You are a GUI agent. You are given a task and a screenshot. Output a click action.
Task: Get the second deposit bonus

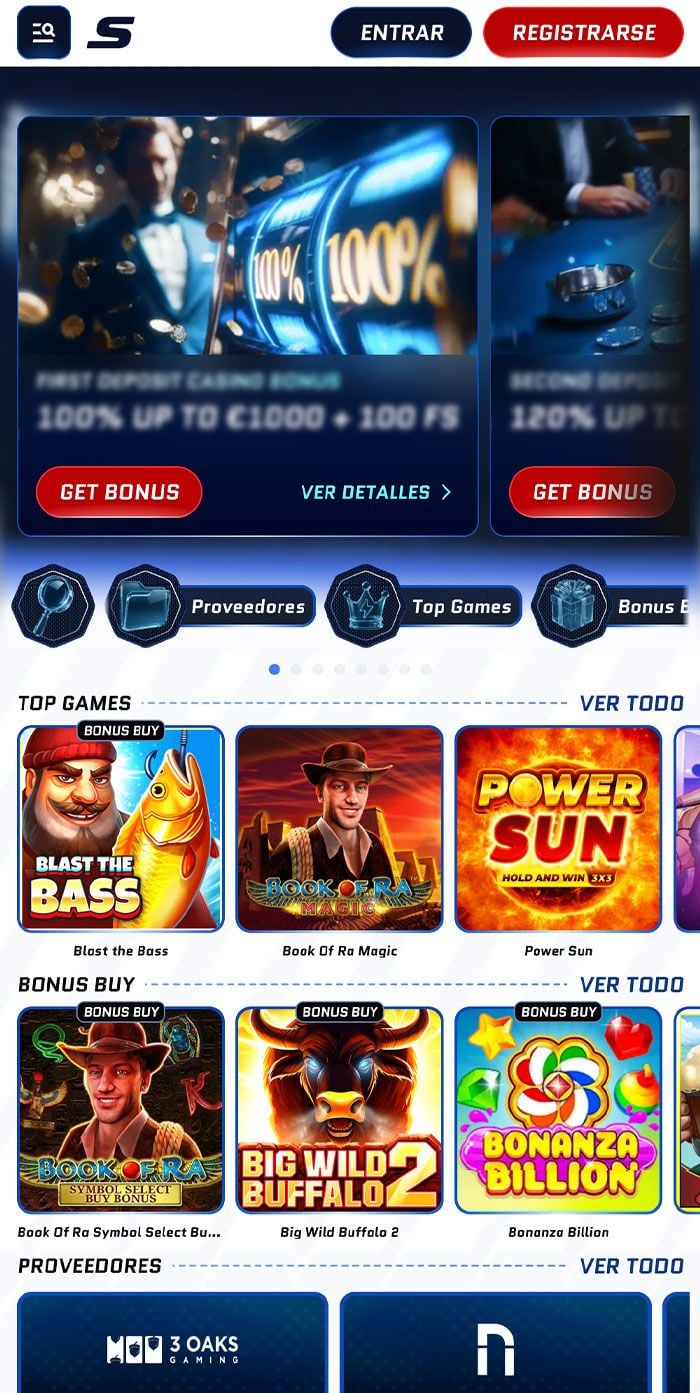(592, 492)
